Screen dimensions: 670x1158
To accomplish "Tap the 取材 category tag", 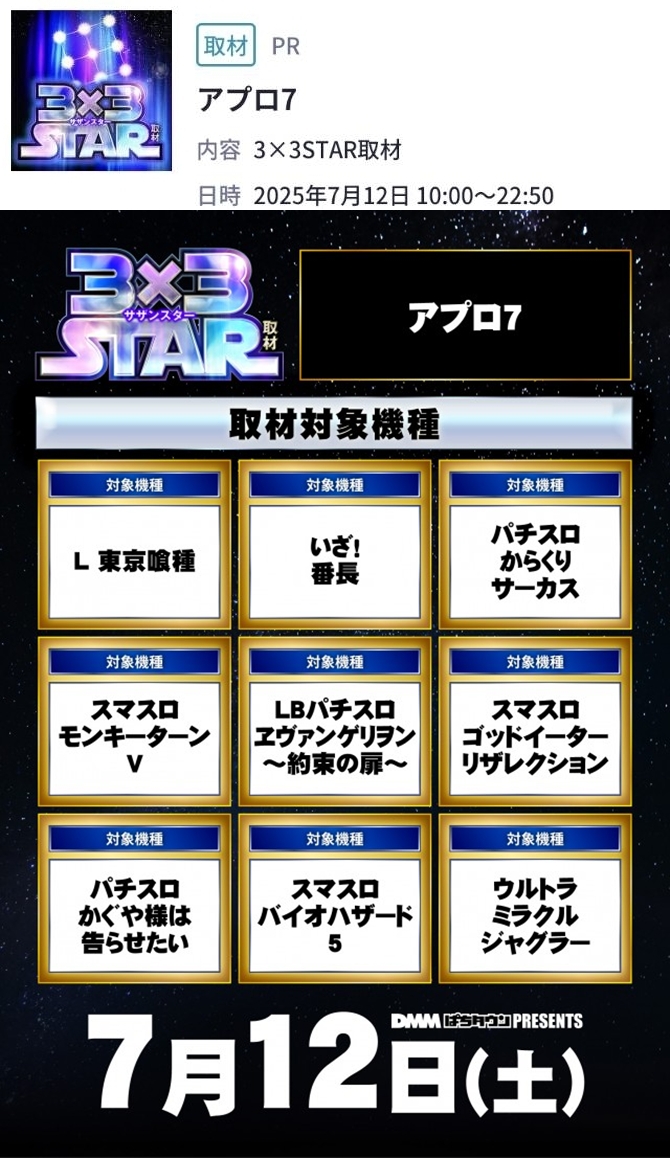I will (226, 45).
